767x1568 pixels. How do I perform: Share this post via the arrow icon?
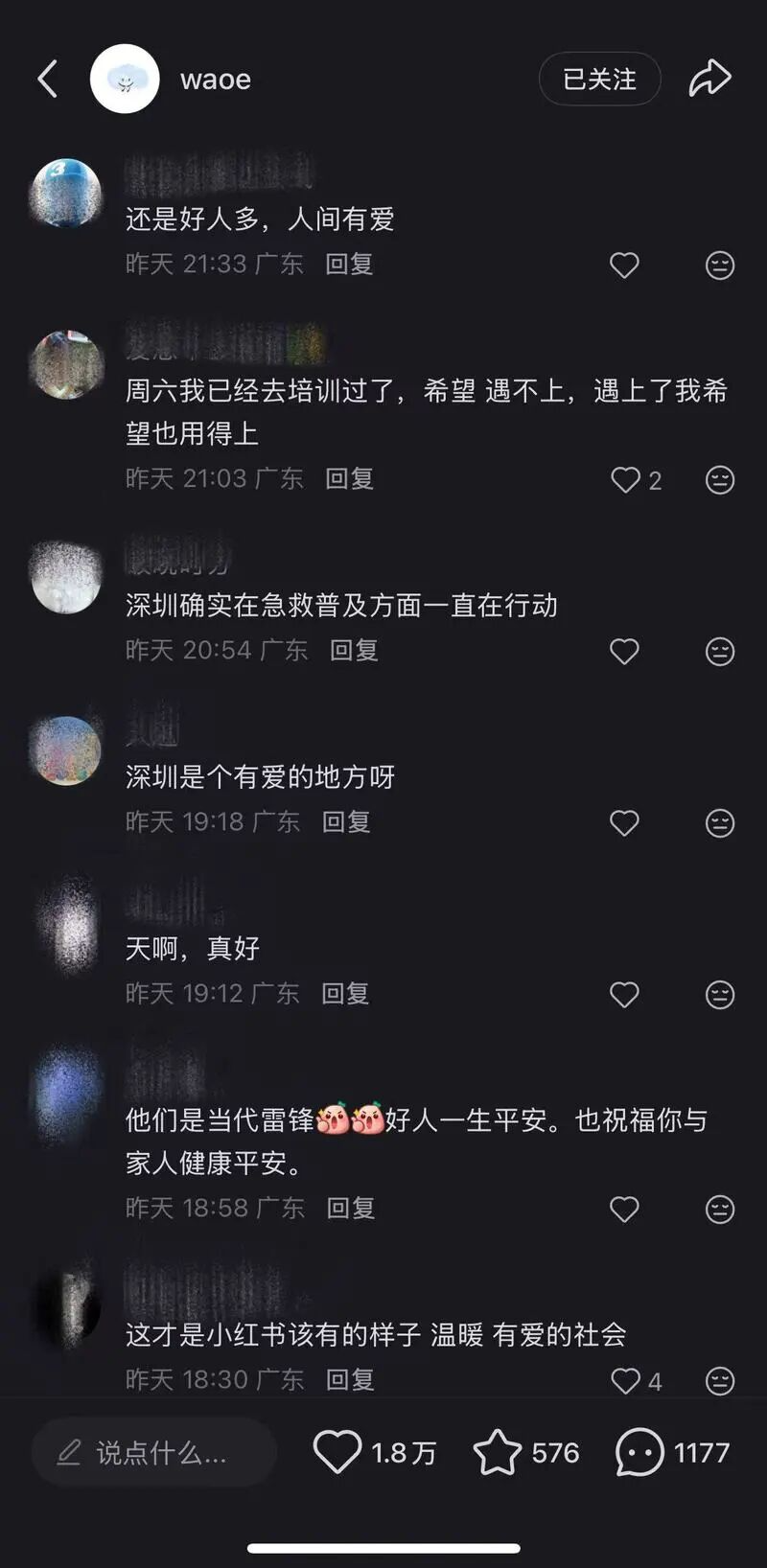(x=709, y=79)
